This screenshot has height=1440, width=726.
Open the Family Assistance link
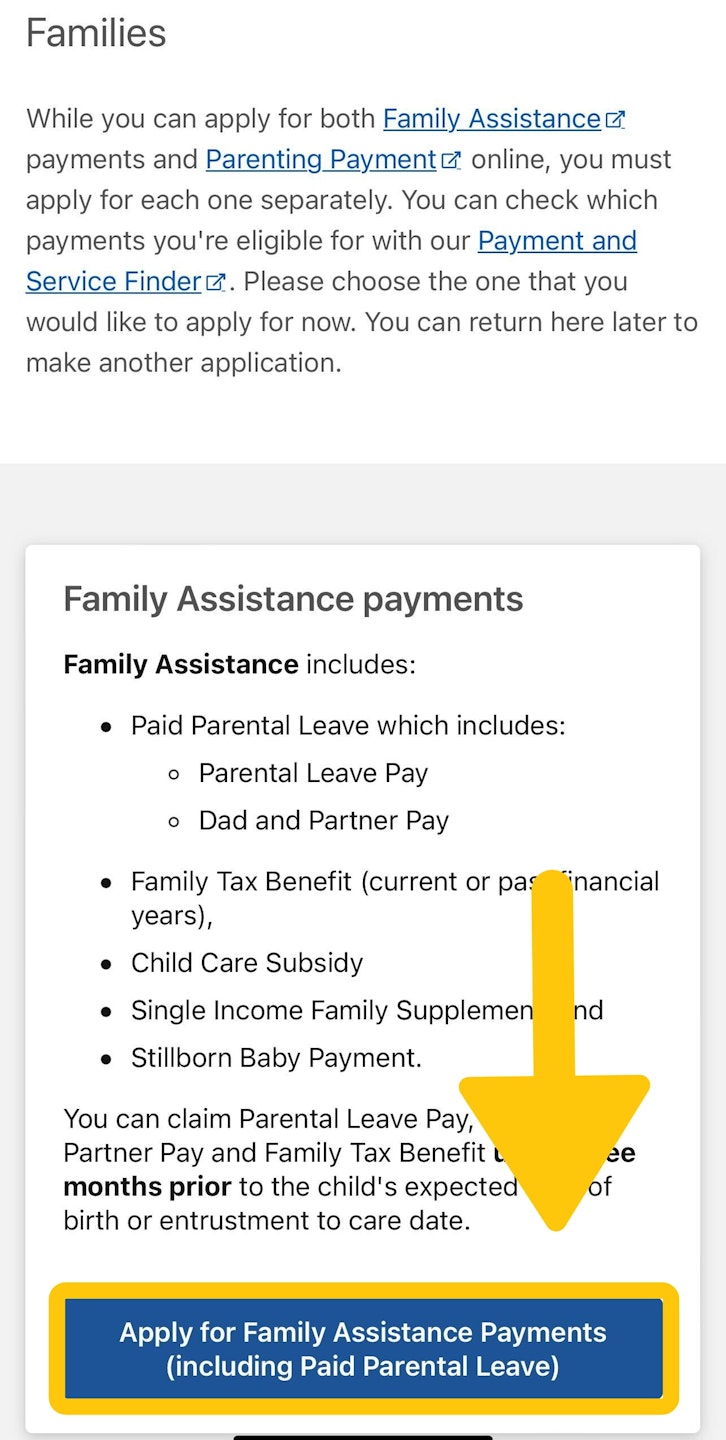coord(492,119)
